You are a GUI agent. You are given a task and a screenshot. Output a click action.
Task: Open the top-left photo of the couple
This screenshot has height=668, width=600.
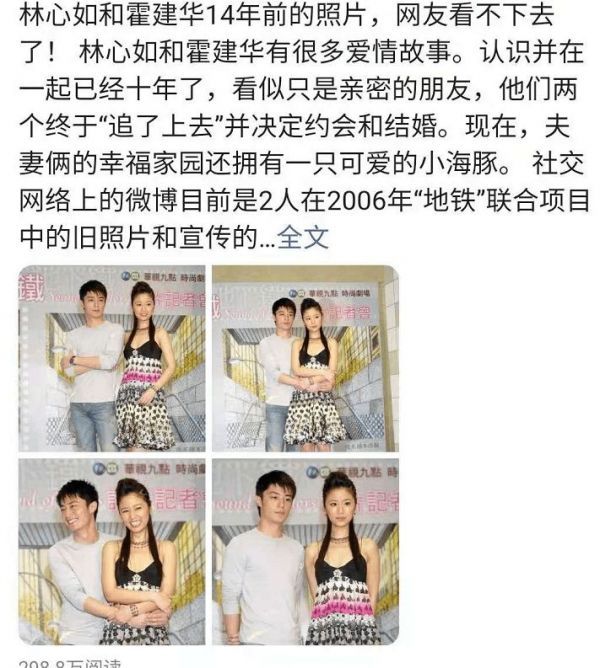coord(112,358)
